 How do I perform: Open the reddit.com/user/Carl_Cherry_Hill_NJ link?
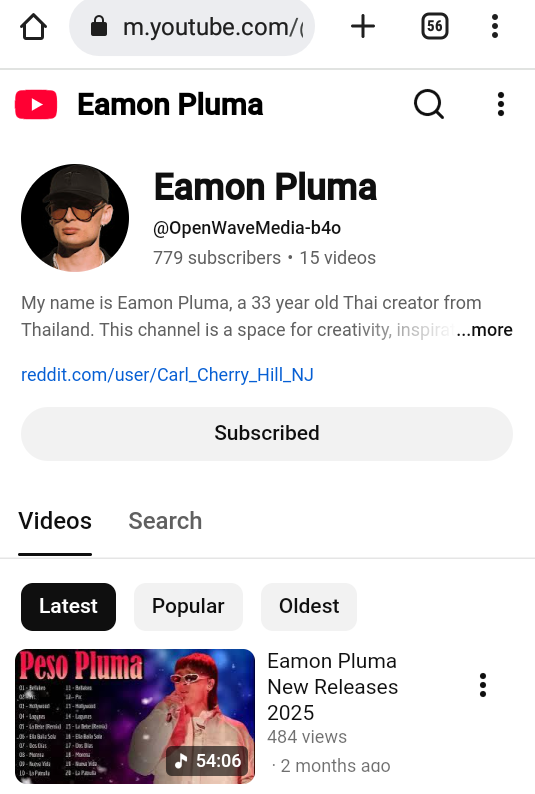167,375
